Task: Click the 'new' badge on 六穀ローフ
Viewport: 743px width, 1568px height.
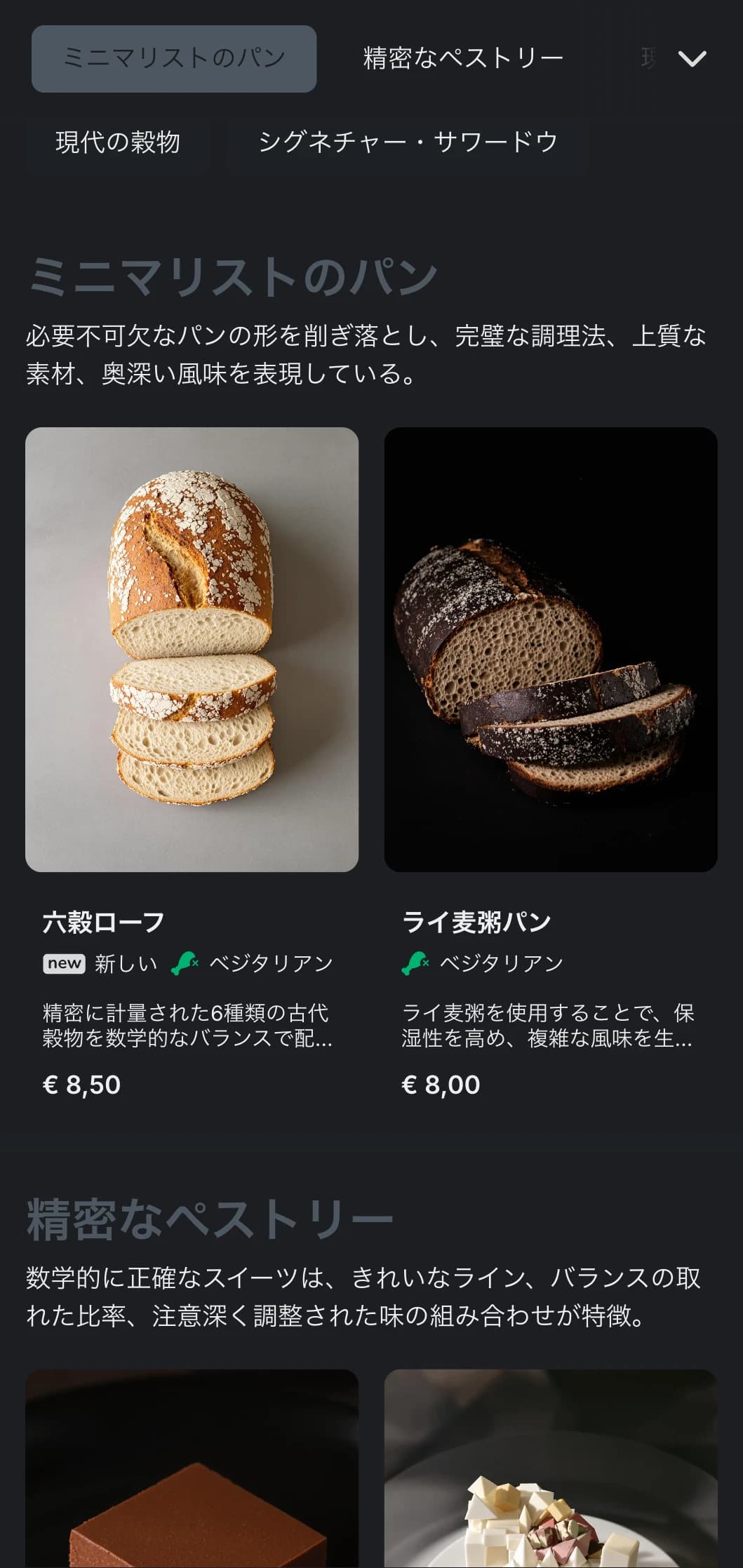Action: coord(64,963)
